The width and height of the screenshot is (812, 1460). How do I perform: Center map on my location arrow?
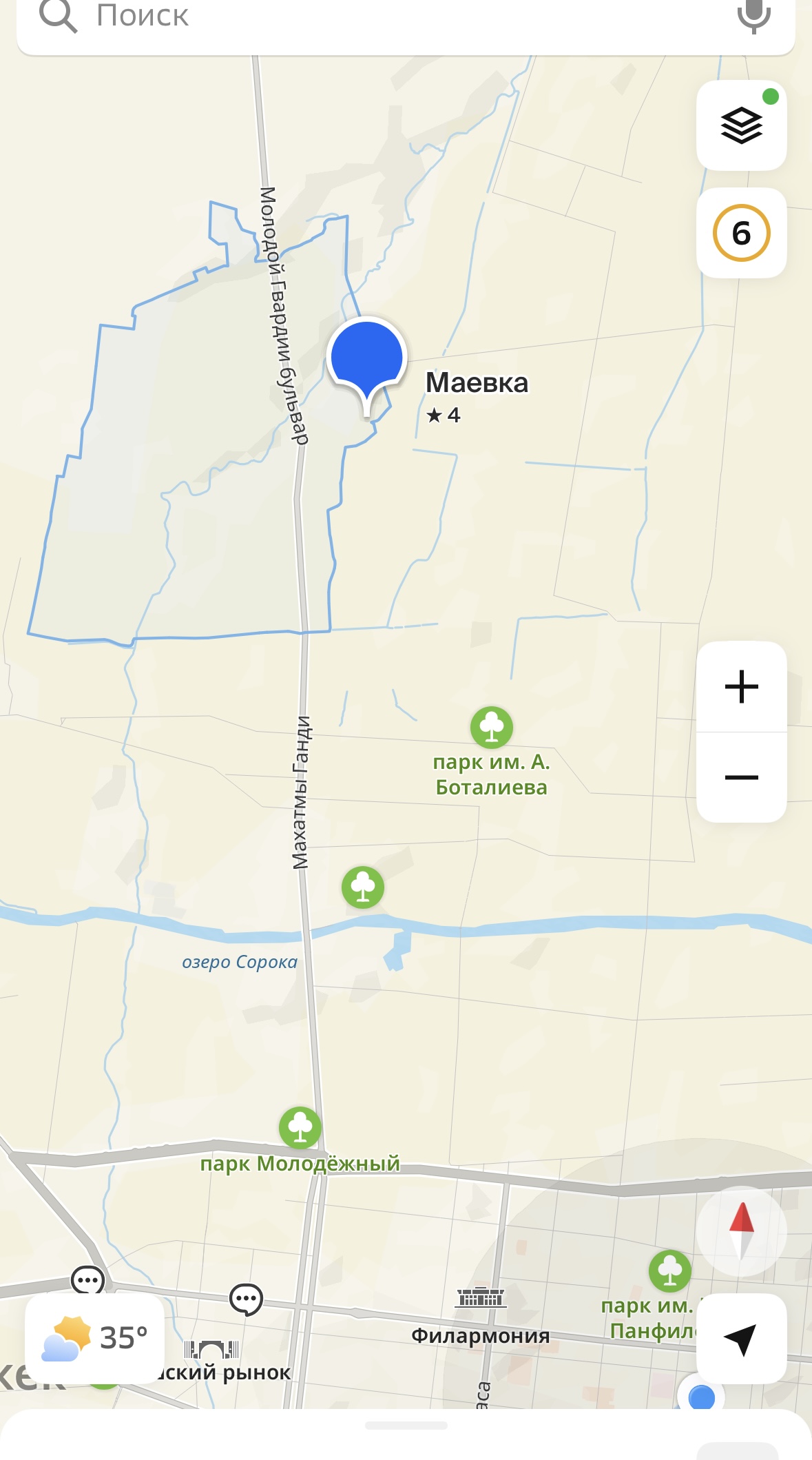click(x=742, y=1339)
